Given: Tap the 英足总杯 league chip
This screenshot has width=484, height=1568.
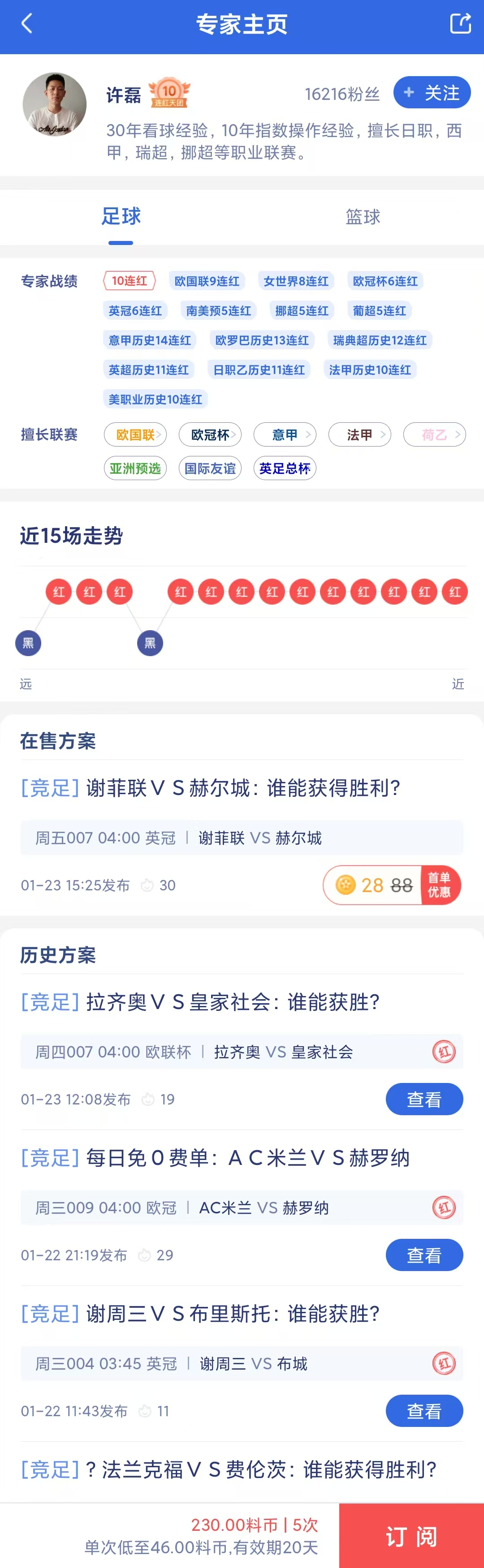Looking at the screenshot, I should pyautogui.click(x=285, y=468).
